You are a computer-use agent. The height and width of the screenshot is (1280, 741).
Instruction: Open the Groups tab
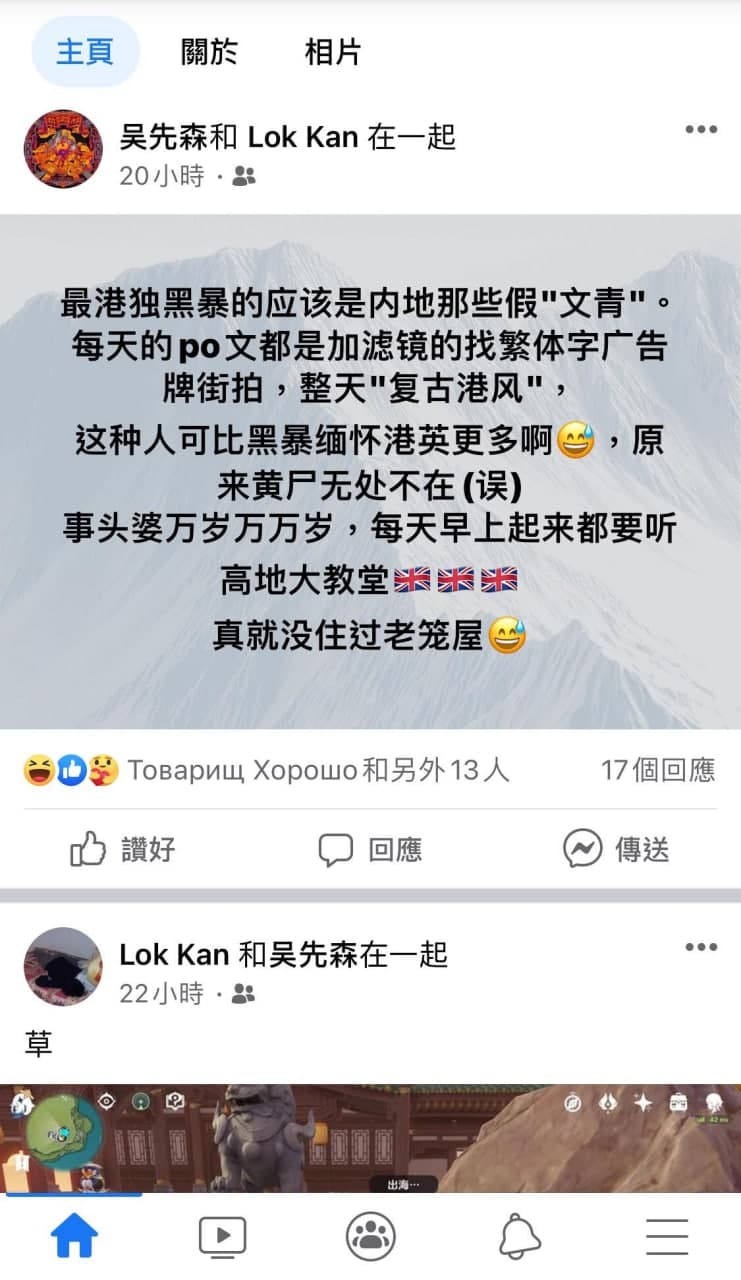click(370, 1237)
